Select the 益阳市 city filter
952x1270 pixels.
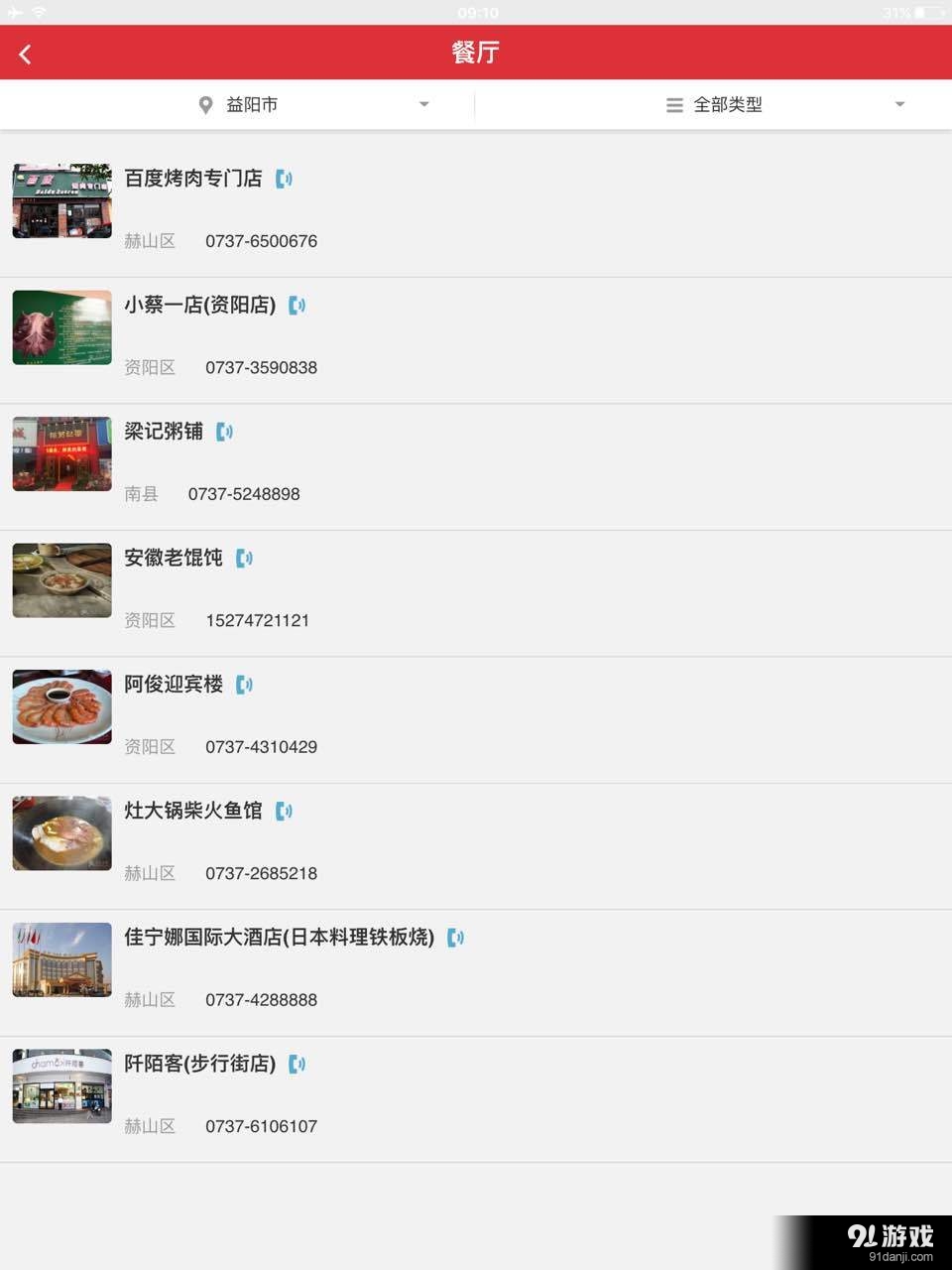point(253,104)
